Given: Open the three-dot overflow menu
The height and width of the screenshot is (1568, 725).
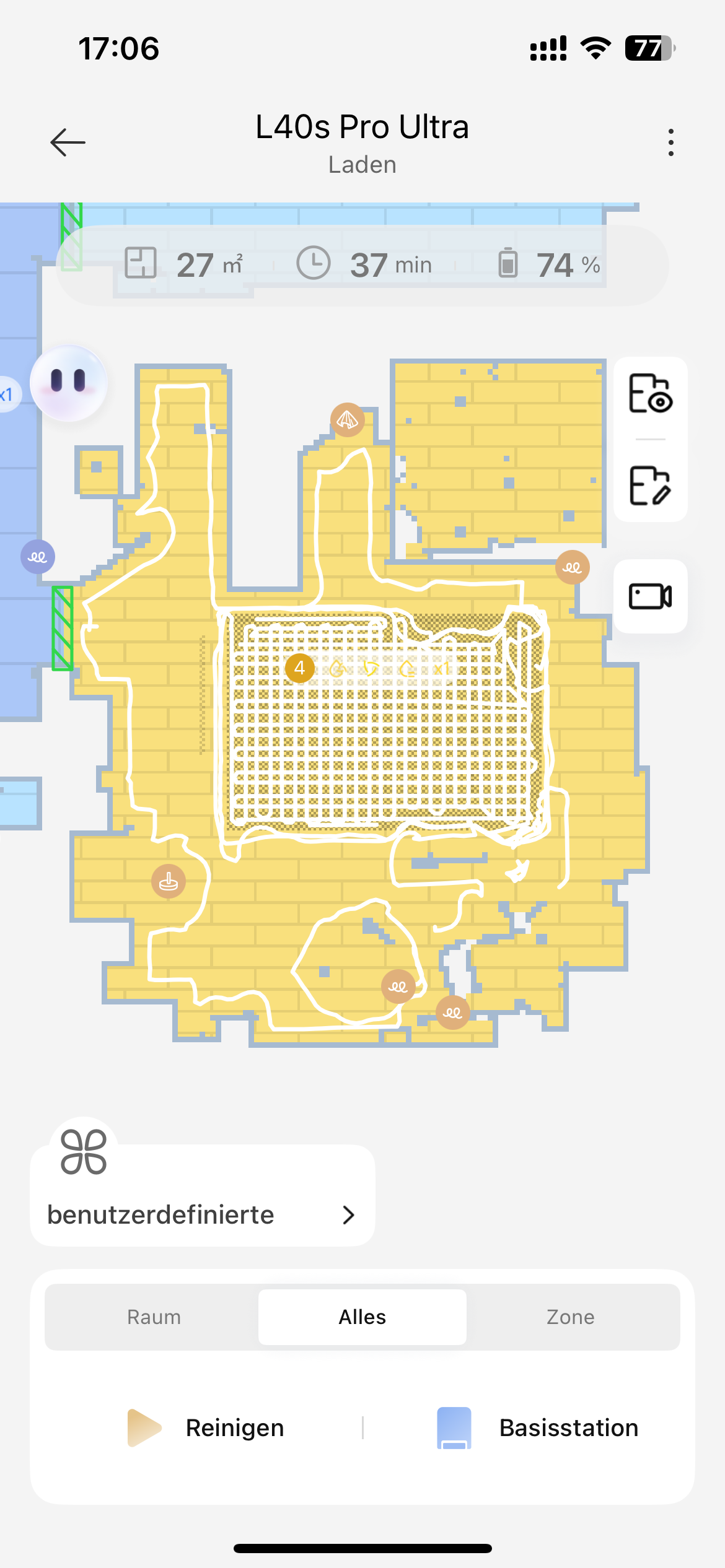Looking at the screenshot, I should (x=670, y=142).
